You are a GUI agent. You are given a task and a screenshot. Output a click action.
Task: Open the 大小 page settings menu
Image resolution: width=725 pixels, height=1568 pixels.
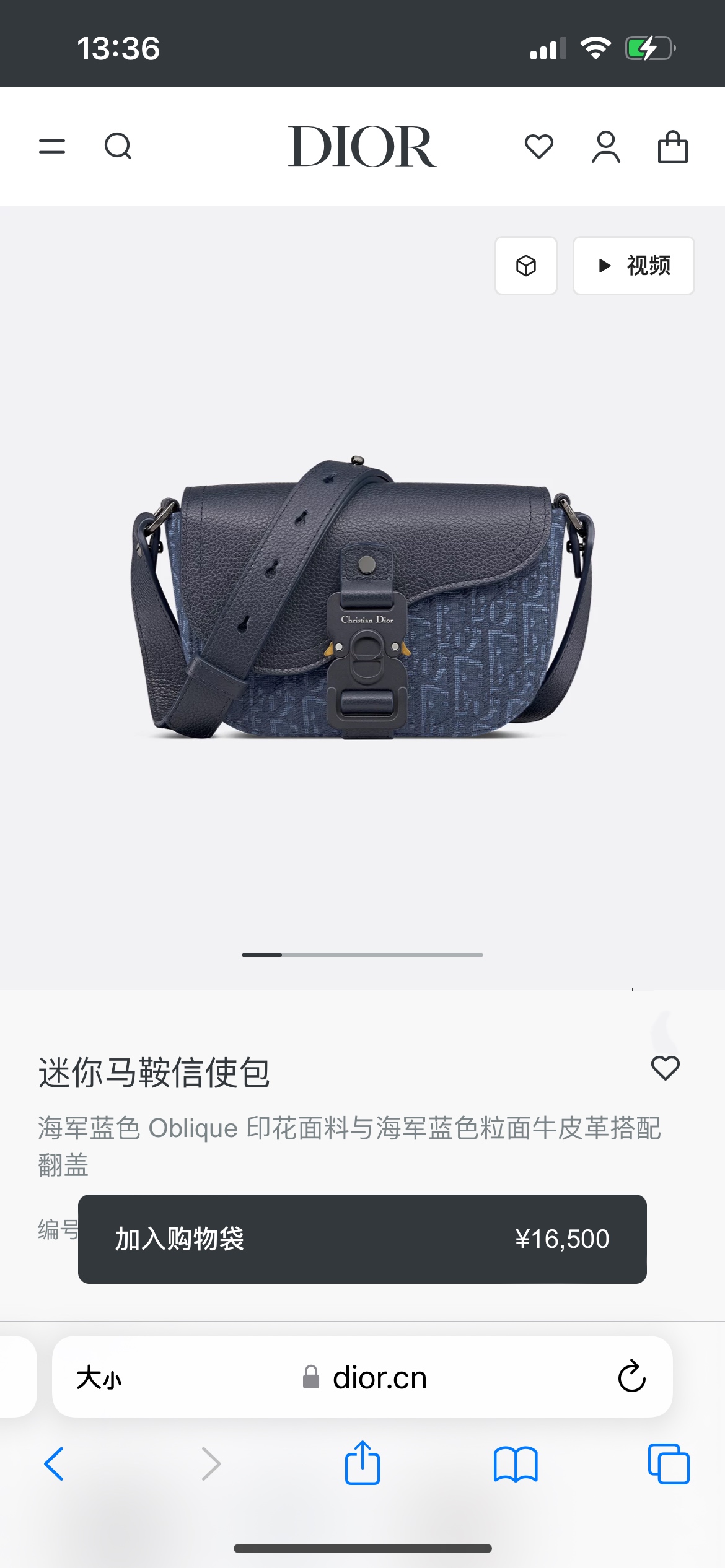pyautogui.click(x=99, y=1378)
